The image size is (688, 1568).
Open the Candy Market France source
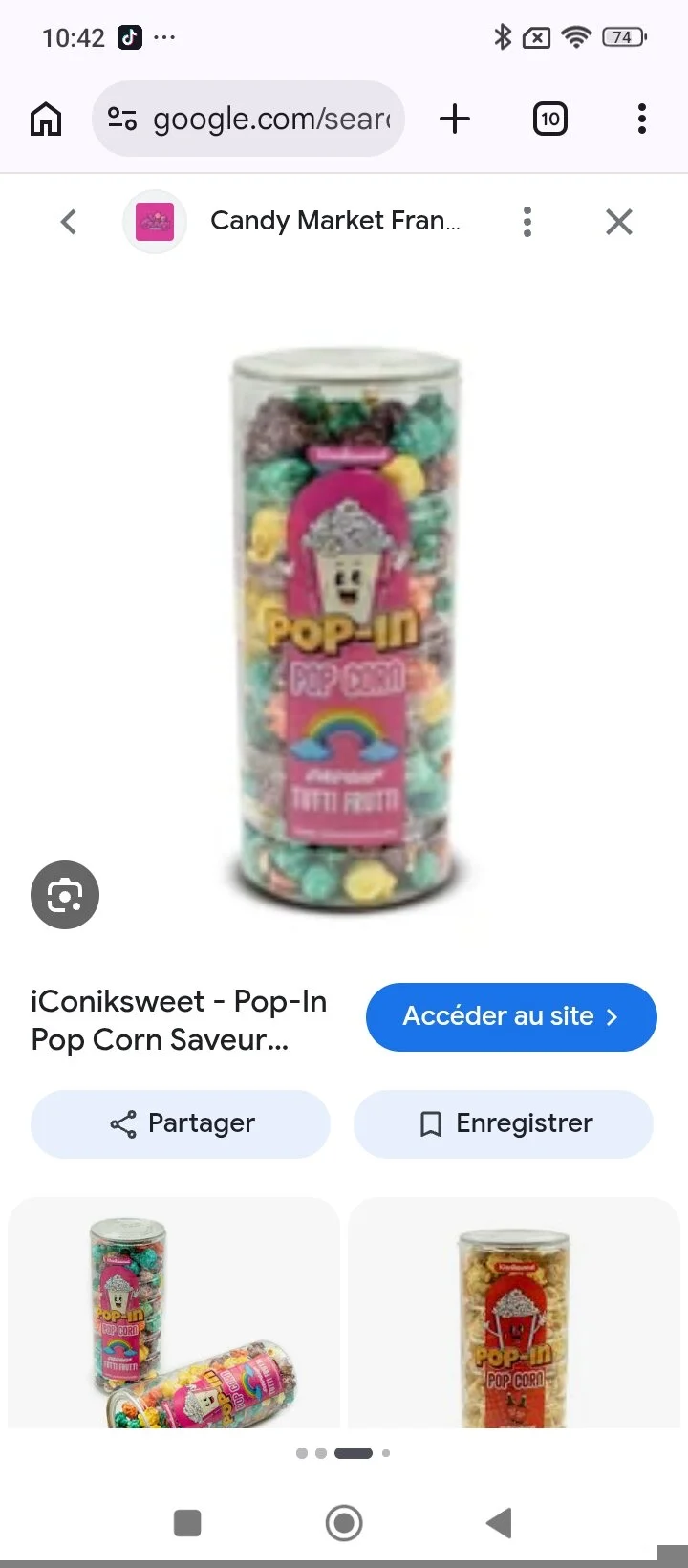click(292, 221)
